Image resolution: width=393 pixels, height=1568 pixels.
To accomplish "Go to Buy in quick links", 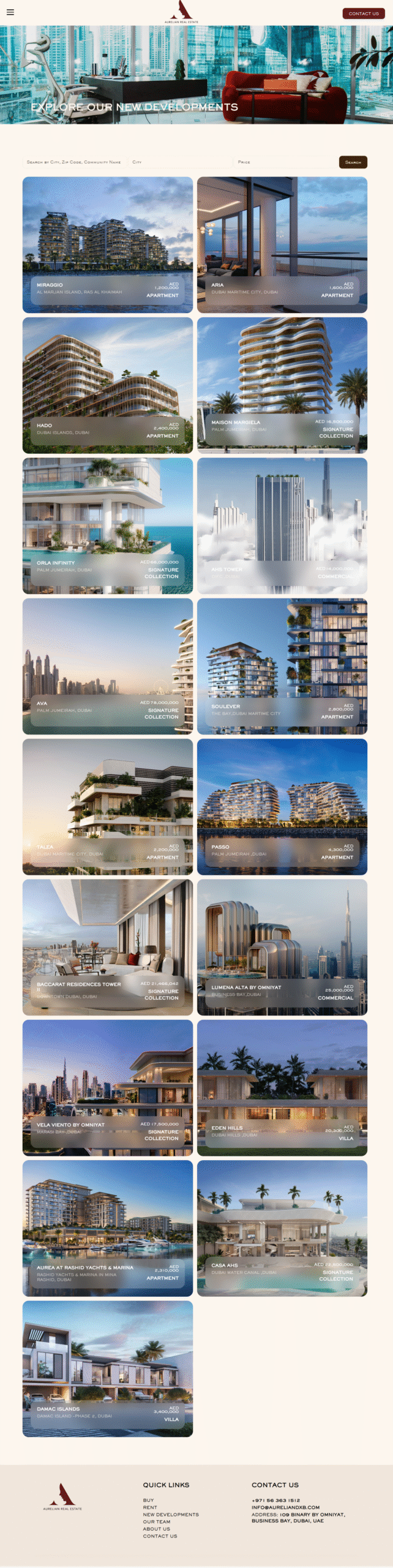I will point(149,1500).
